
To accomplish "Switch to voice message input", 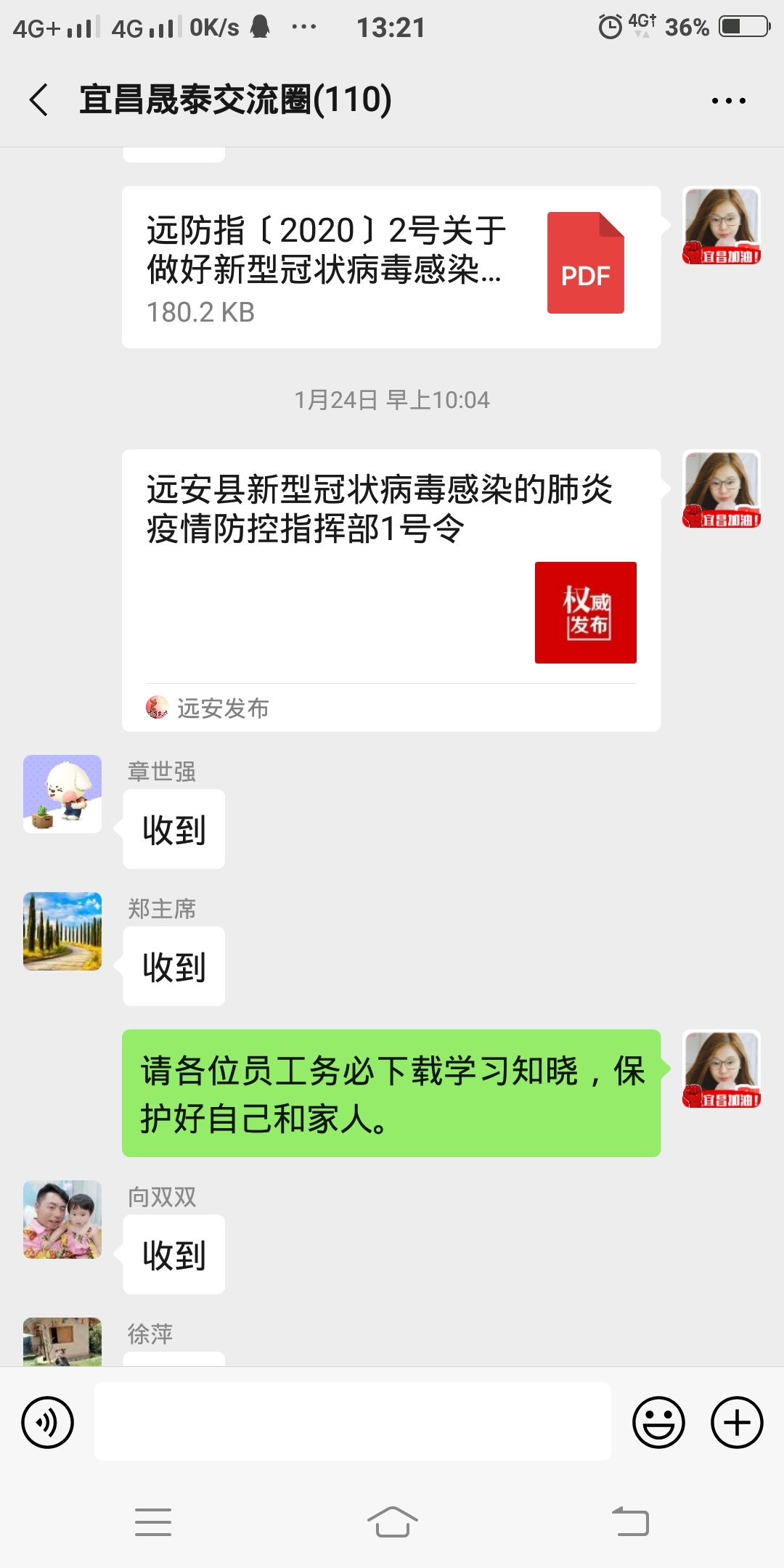I will coord(48,1422).
